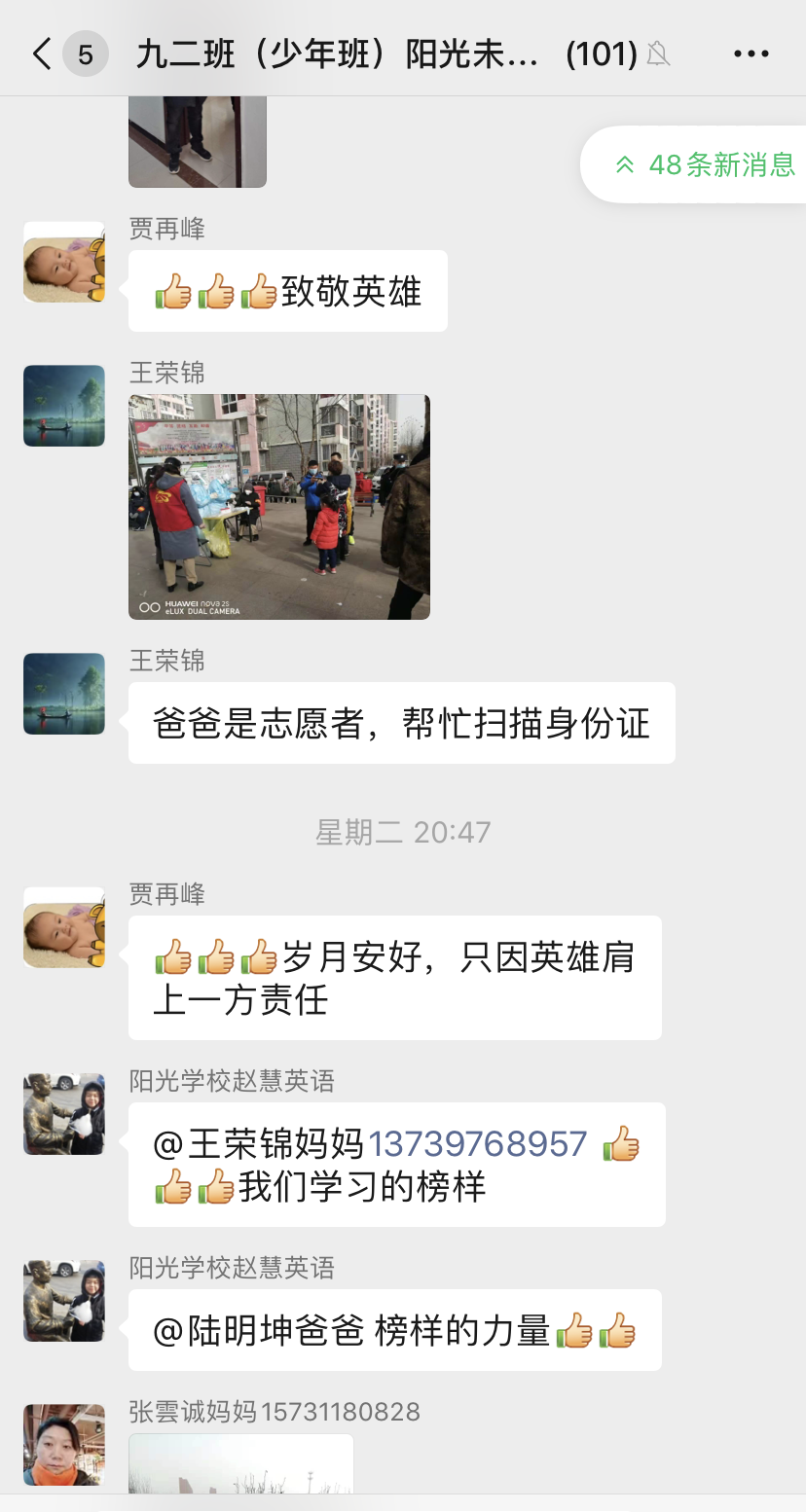
Task: Open the three-dot chat info menu
Action: [751, 54]
